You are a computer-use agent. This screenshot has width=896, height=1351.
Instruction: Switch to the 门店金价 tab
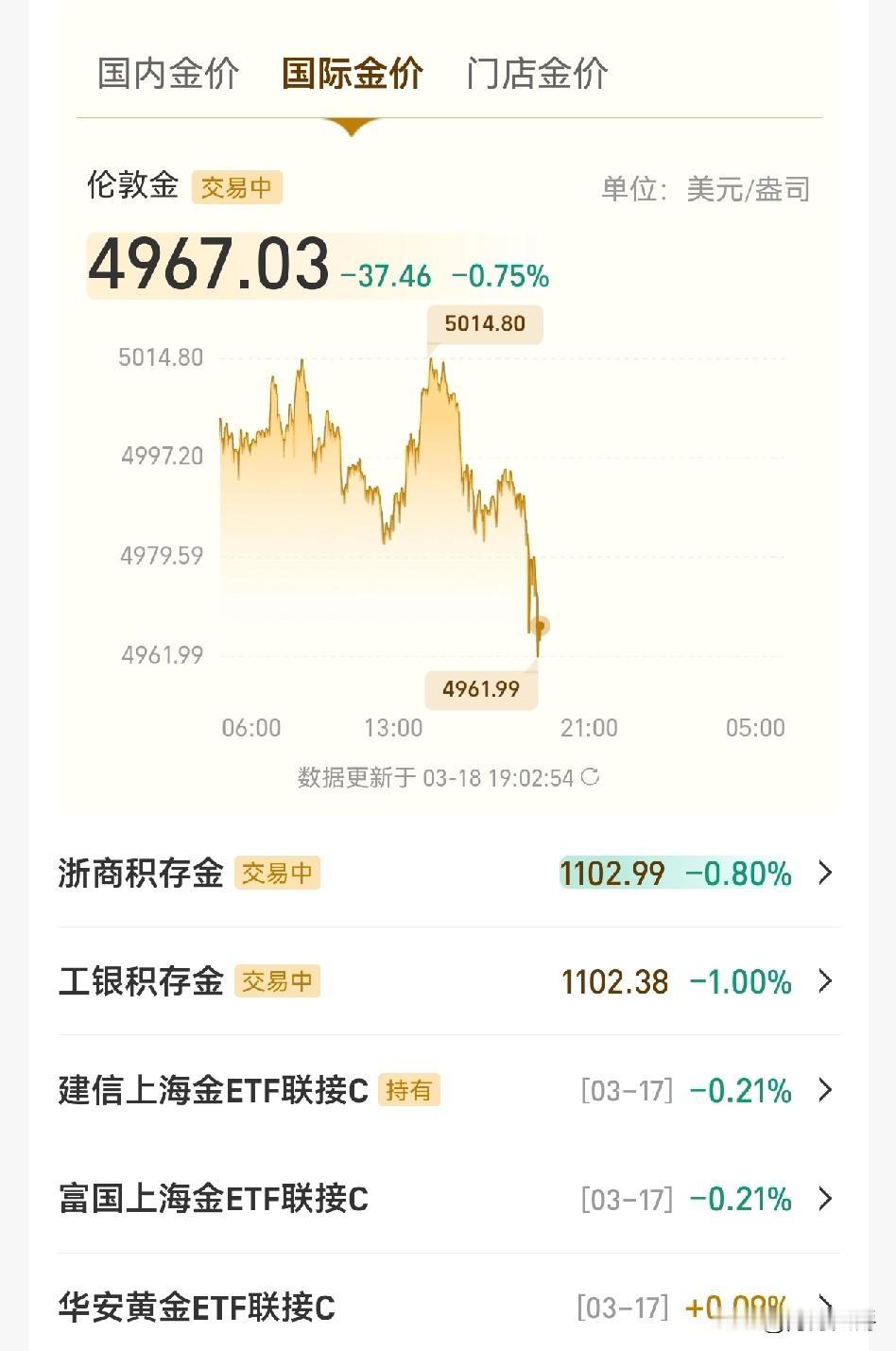[x=536, y=73]
